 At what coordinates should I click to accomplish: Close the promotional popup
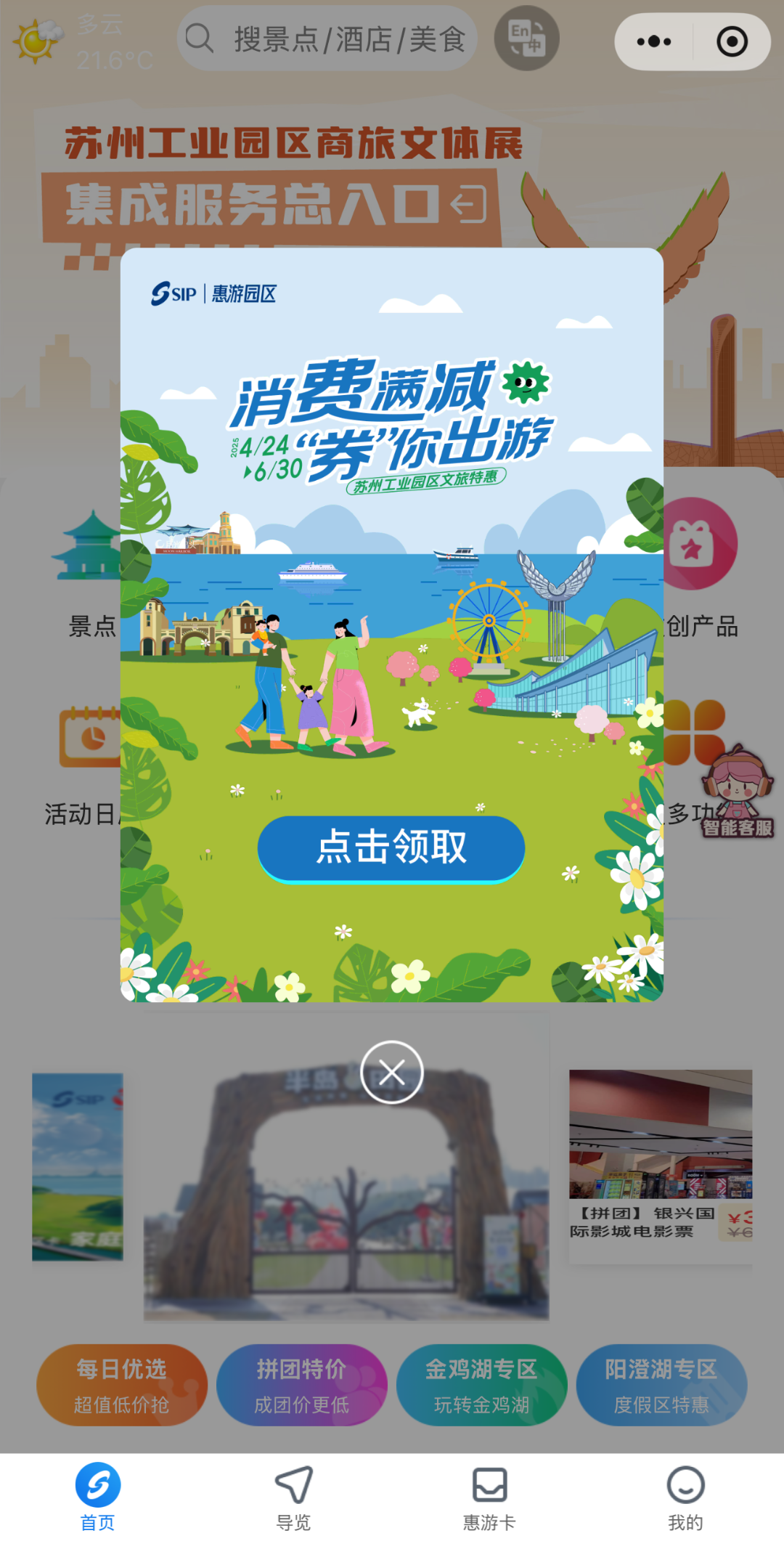[x=391, y=1072]
